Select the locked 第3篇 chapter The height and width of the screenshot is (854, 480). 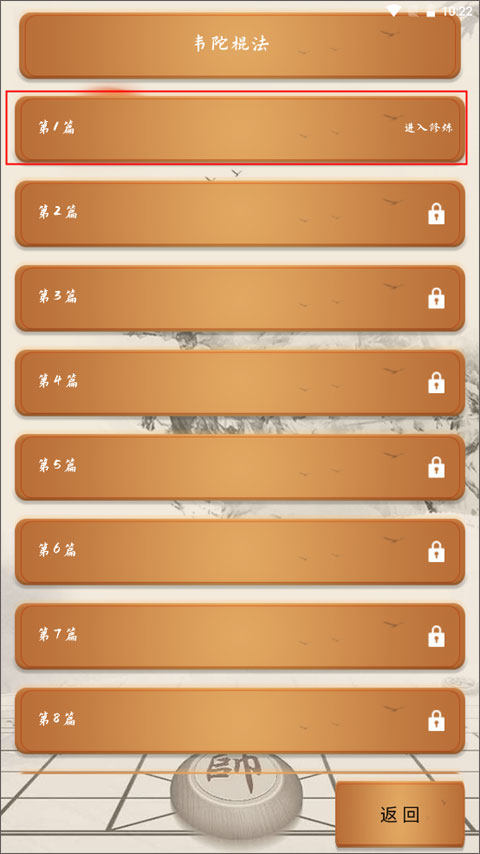click(x=240, y=298)
